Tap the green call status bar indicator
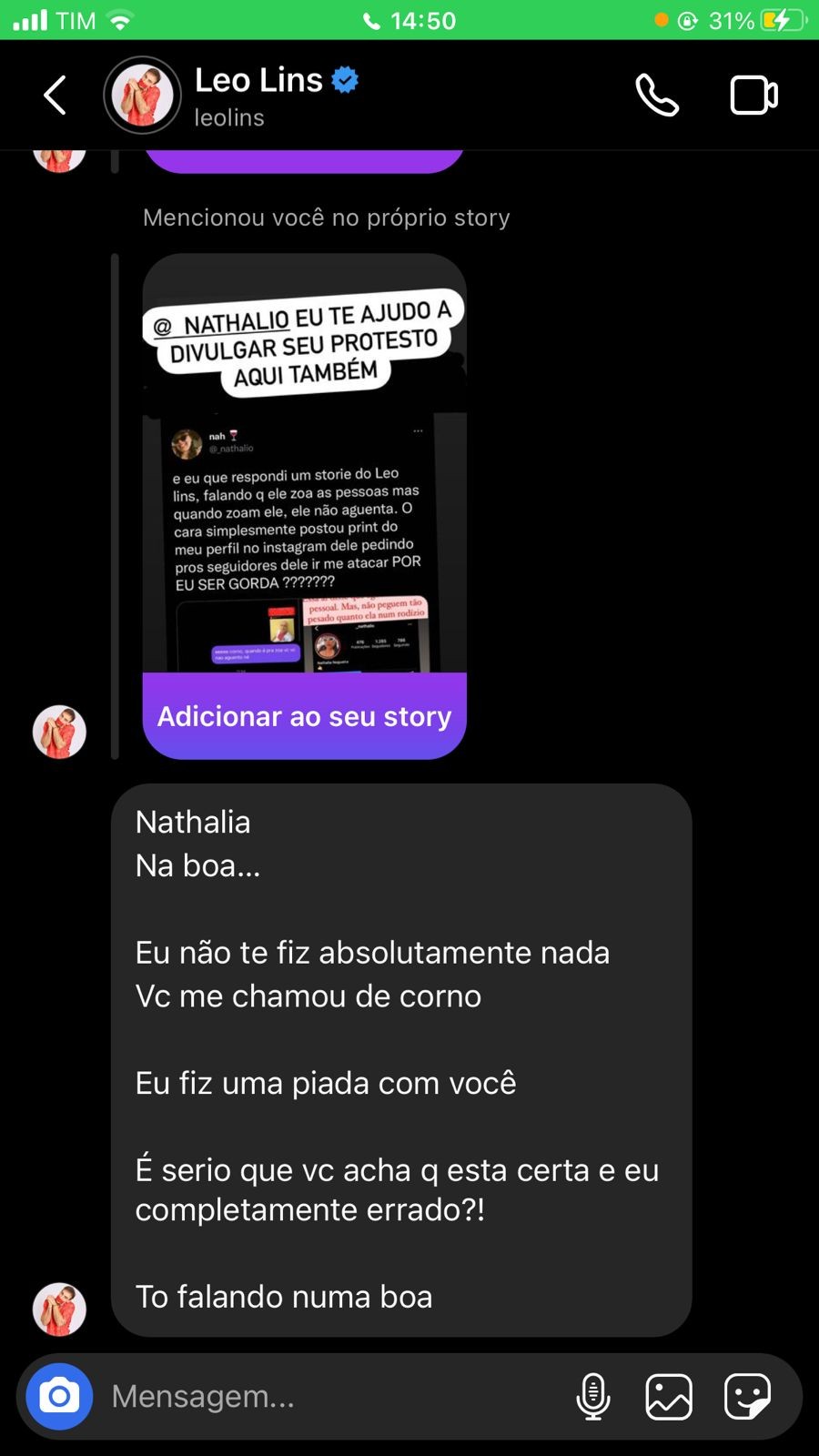819x1456 pixels. (x=409, y=20)
